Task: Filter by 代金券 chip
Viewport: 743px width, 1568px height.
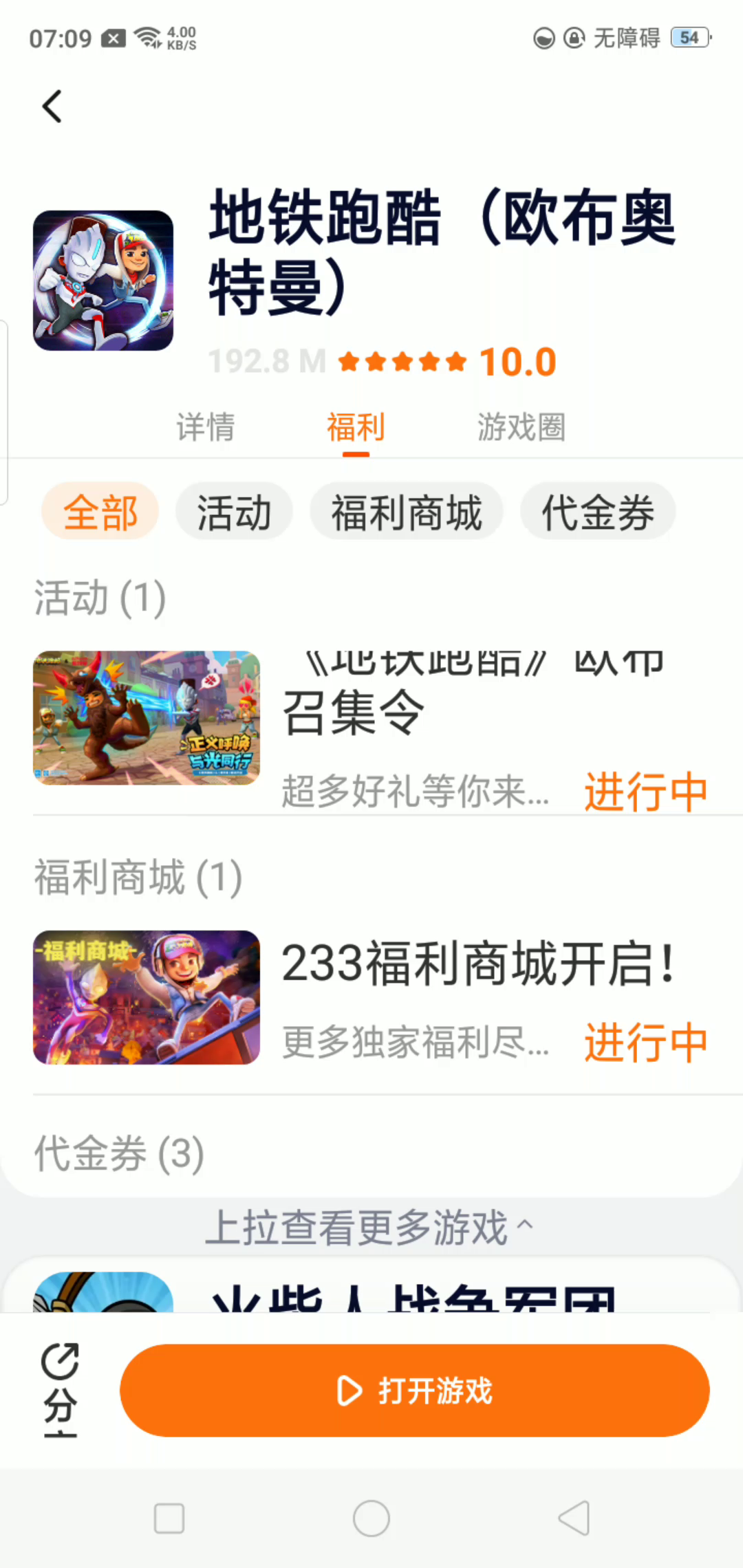Action: [598, 512]
